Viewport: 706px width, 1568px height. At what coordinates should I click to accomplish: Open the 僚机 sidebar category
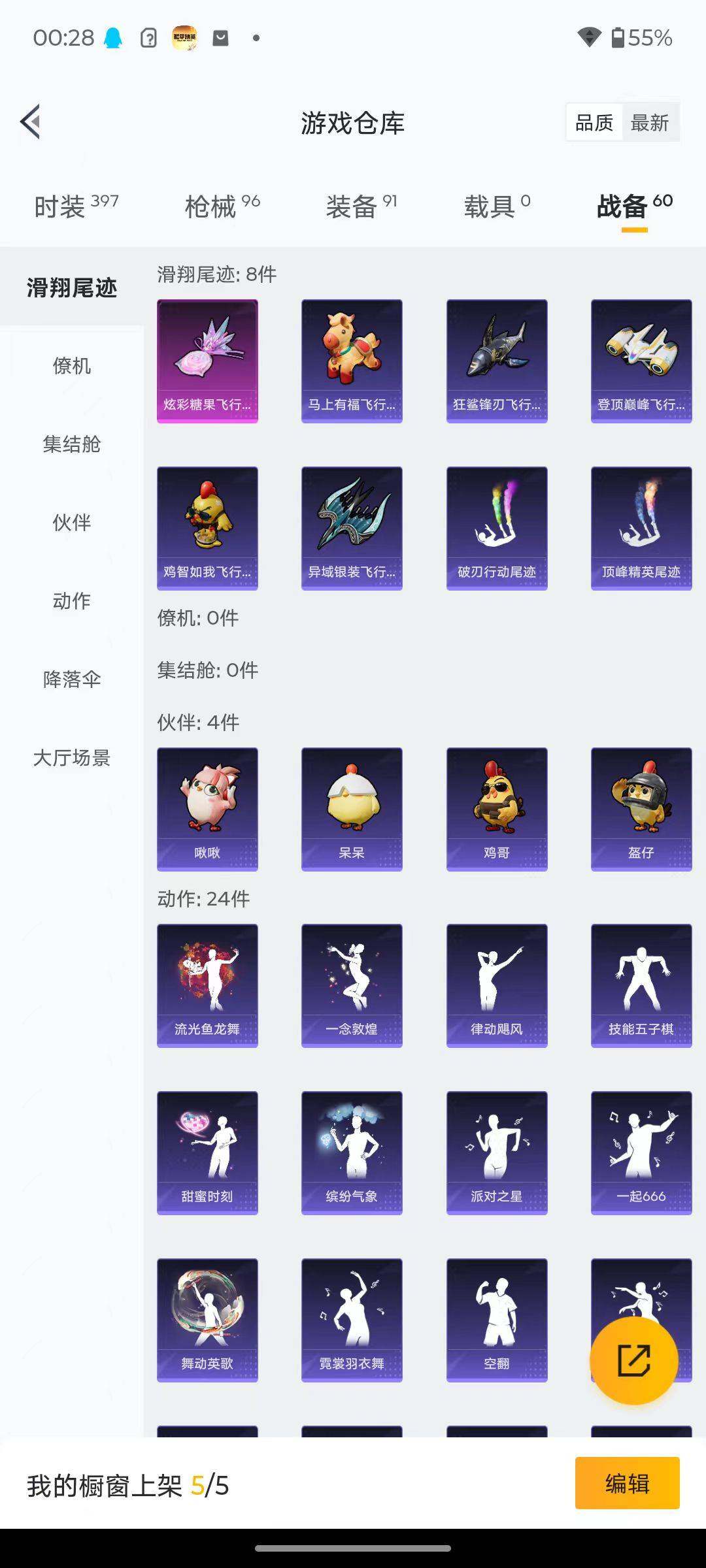pyautogui.click(x=72, y=367)
